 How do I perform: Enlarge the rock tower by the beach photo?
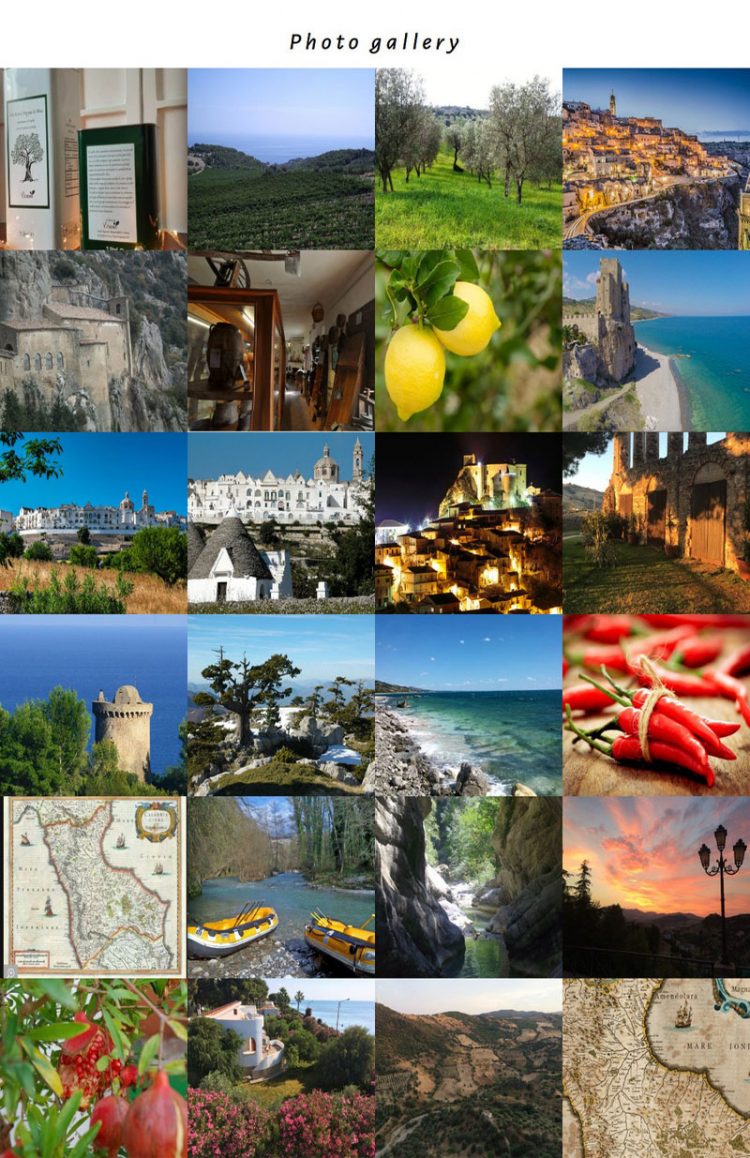tap(656, 340)
